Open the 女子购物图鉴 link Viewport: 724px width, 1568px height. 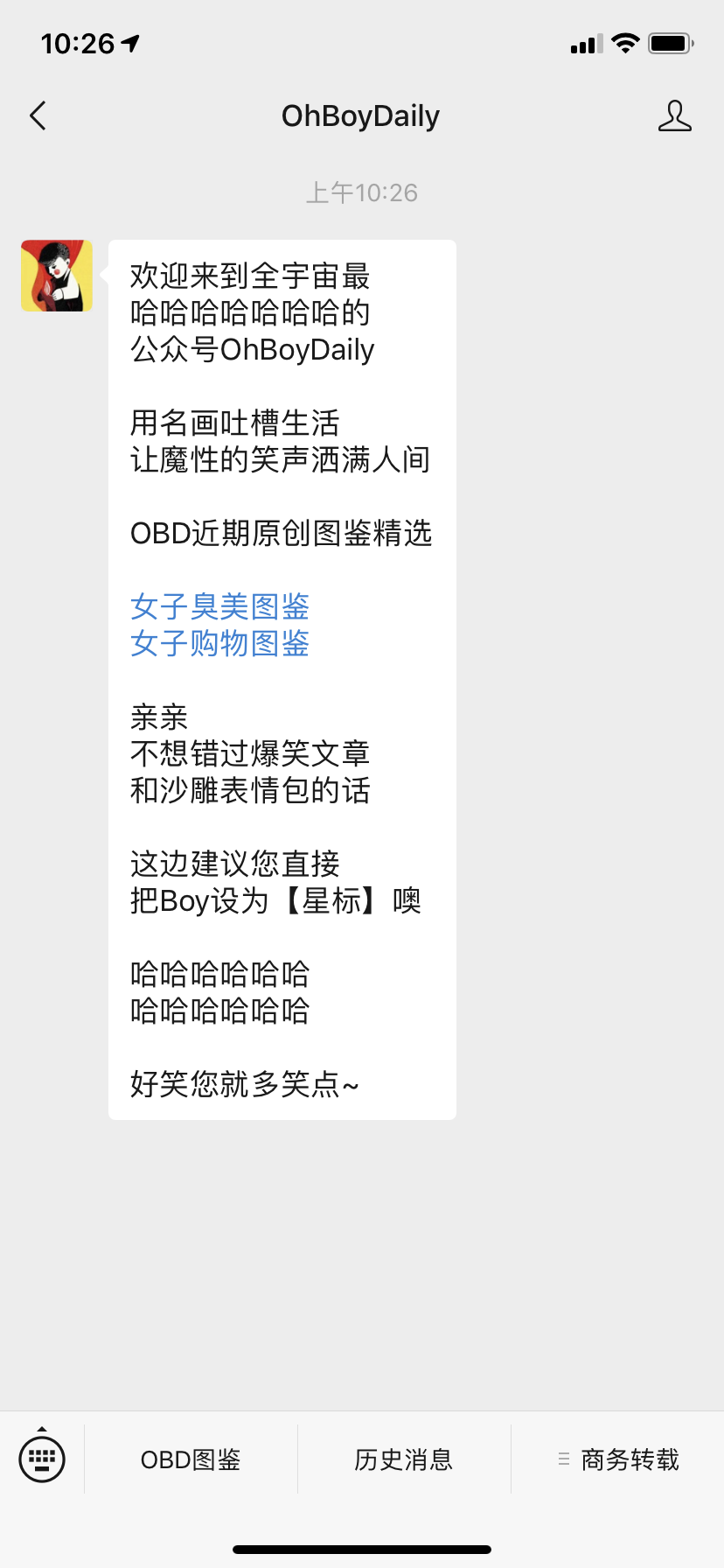coord(219,644)
